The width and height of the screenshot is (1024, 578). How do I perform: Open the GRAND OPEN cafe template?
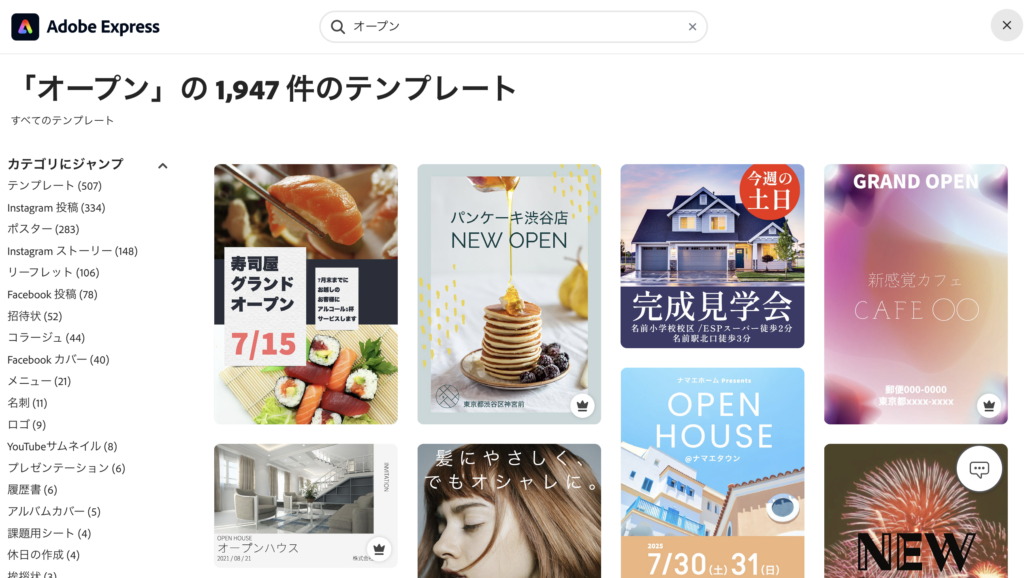pos(915,294)
